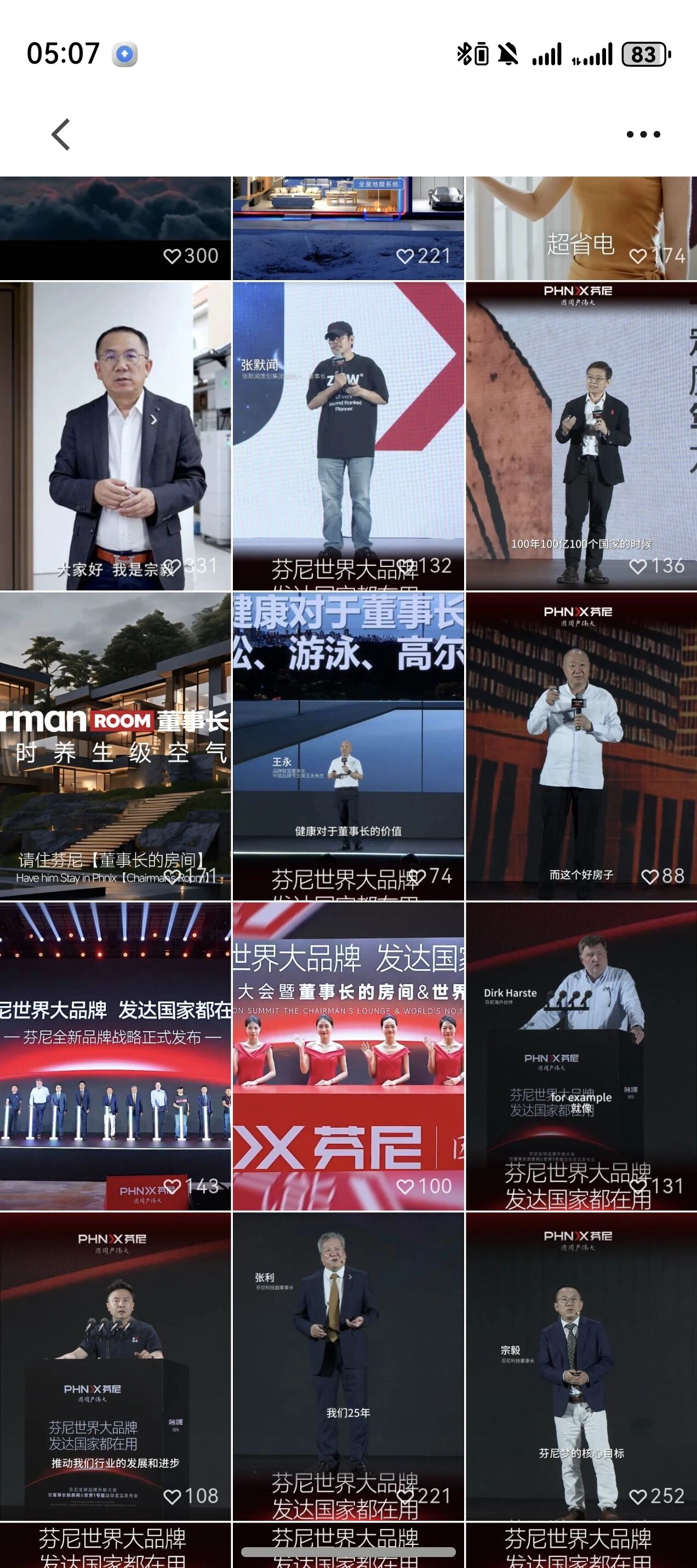This screenshot has width=697, height=1568.
Task: Go back using the top-left arrow
Action: (x=61, y=134)
